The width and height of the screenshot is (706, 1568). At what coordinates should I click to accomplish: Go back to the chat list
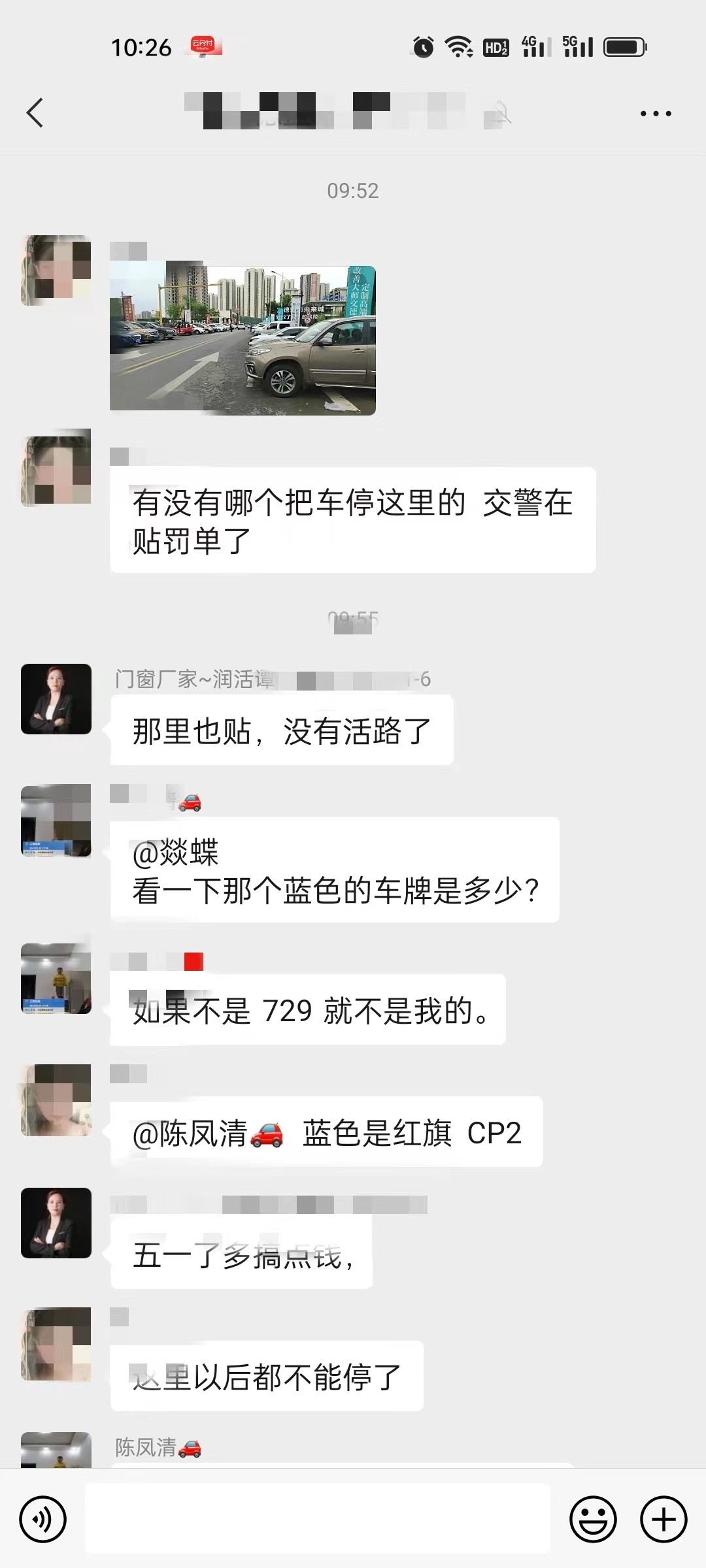(35, 113)
